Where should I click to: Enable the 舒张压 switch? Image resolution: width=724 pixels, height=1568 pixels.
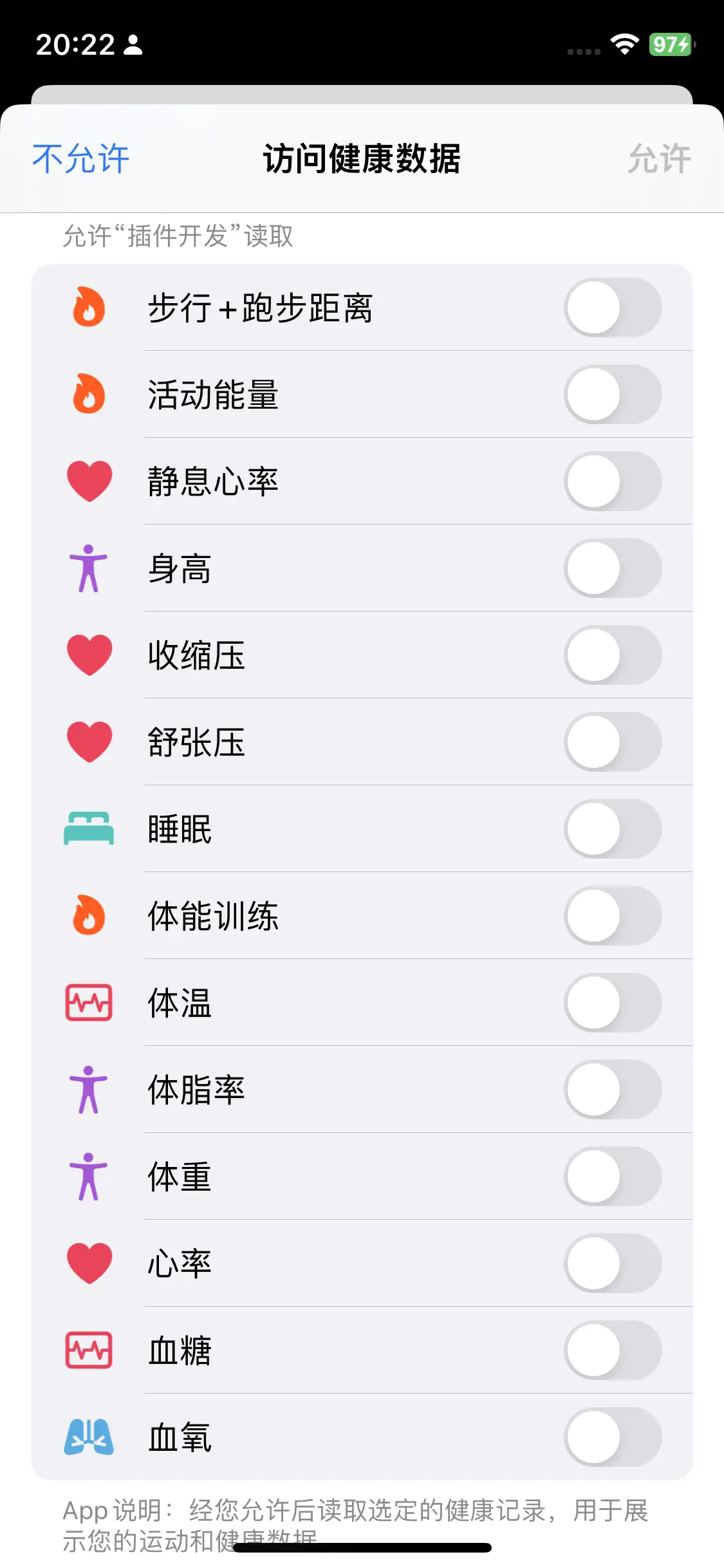pyautogui.click(x=613, y=742)
